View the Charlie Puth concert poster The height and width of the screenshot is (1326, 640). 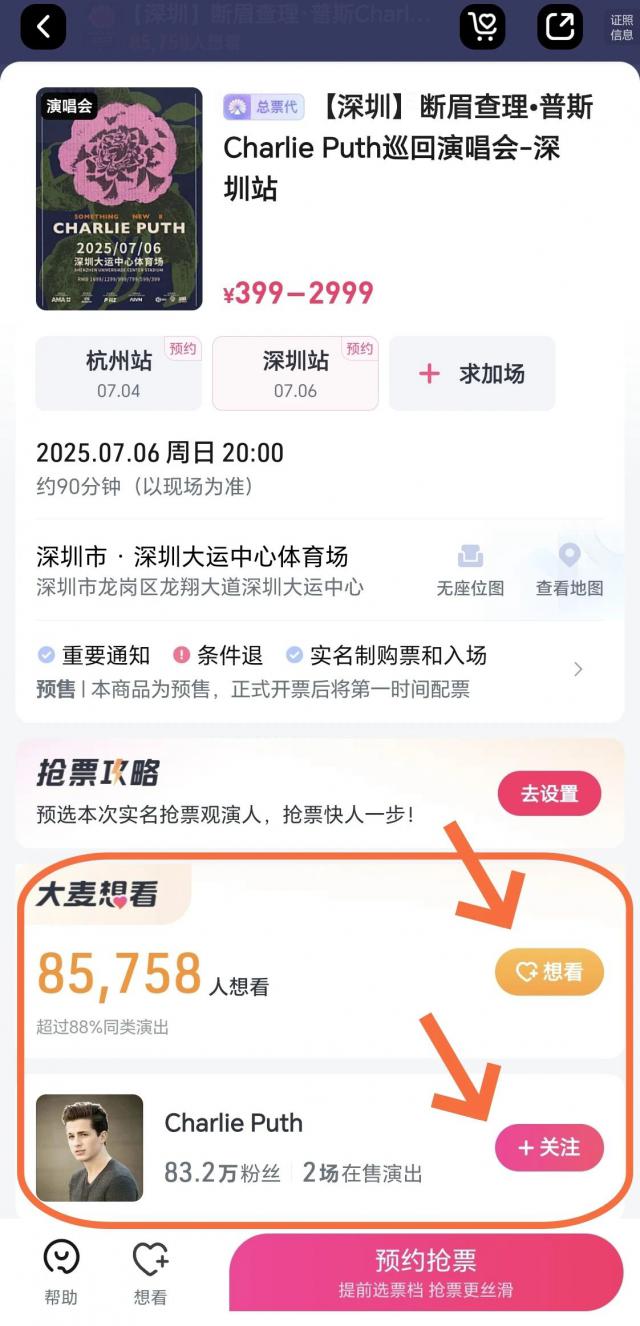click(x=119, y=199)
